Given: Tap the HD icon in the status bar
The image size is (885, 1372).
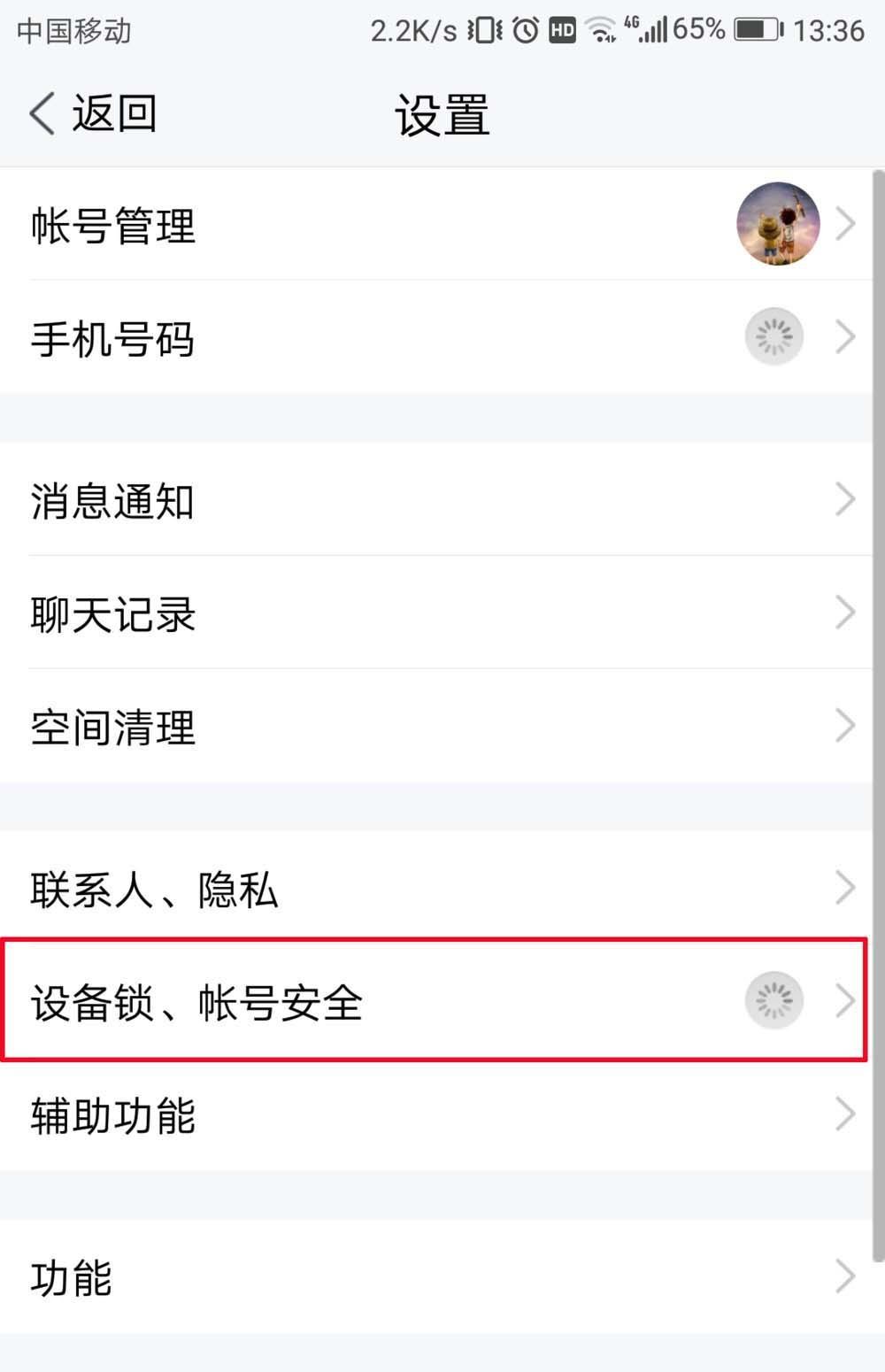Looking at the screenshot, I should click(x=559, y=29).
